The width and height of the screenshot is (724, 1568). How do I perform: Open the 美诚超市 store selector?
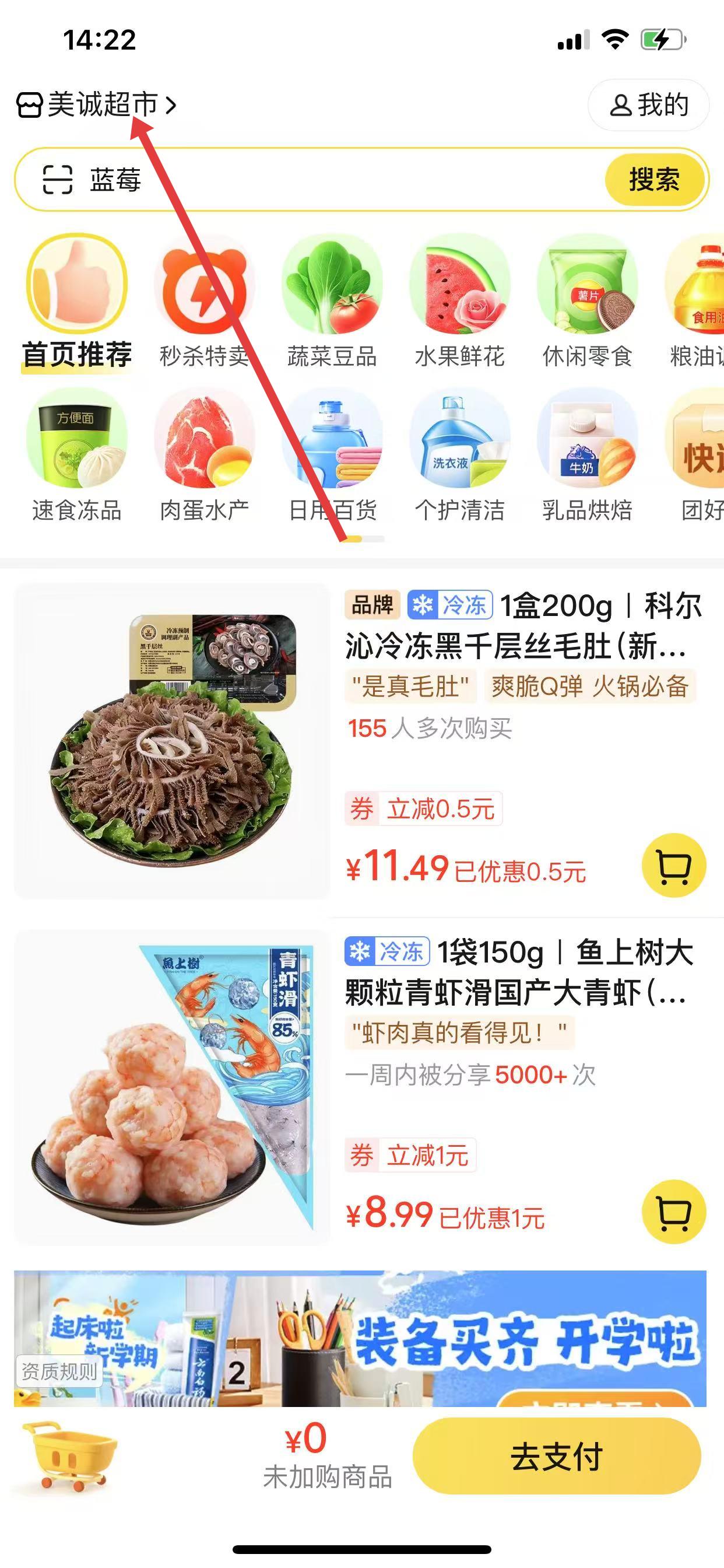pos(97,104)
